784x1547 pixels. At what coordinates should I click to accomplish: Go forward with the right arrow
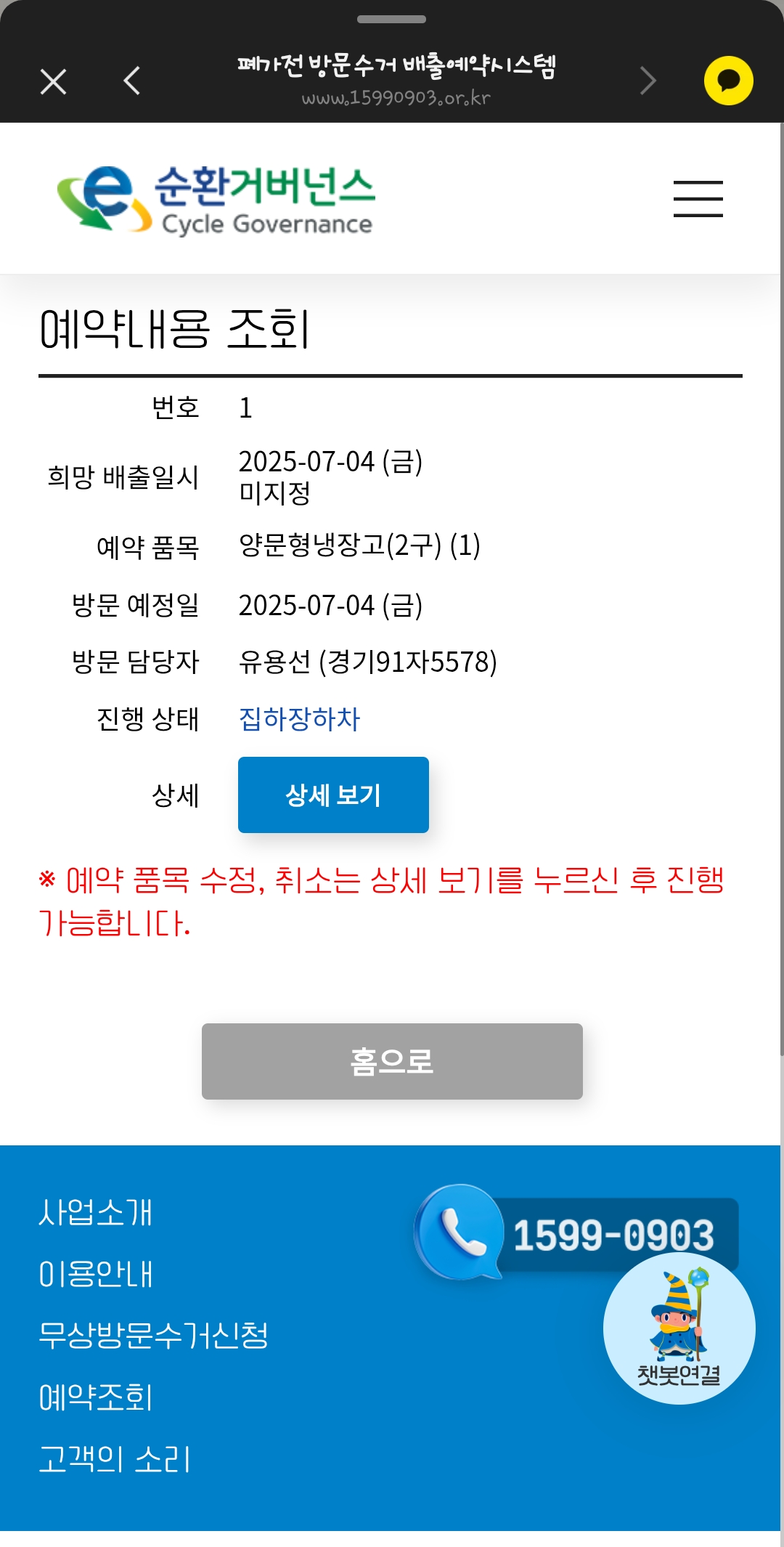pos(648,81)
